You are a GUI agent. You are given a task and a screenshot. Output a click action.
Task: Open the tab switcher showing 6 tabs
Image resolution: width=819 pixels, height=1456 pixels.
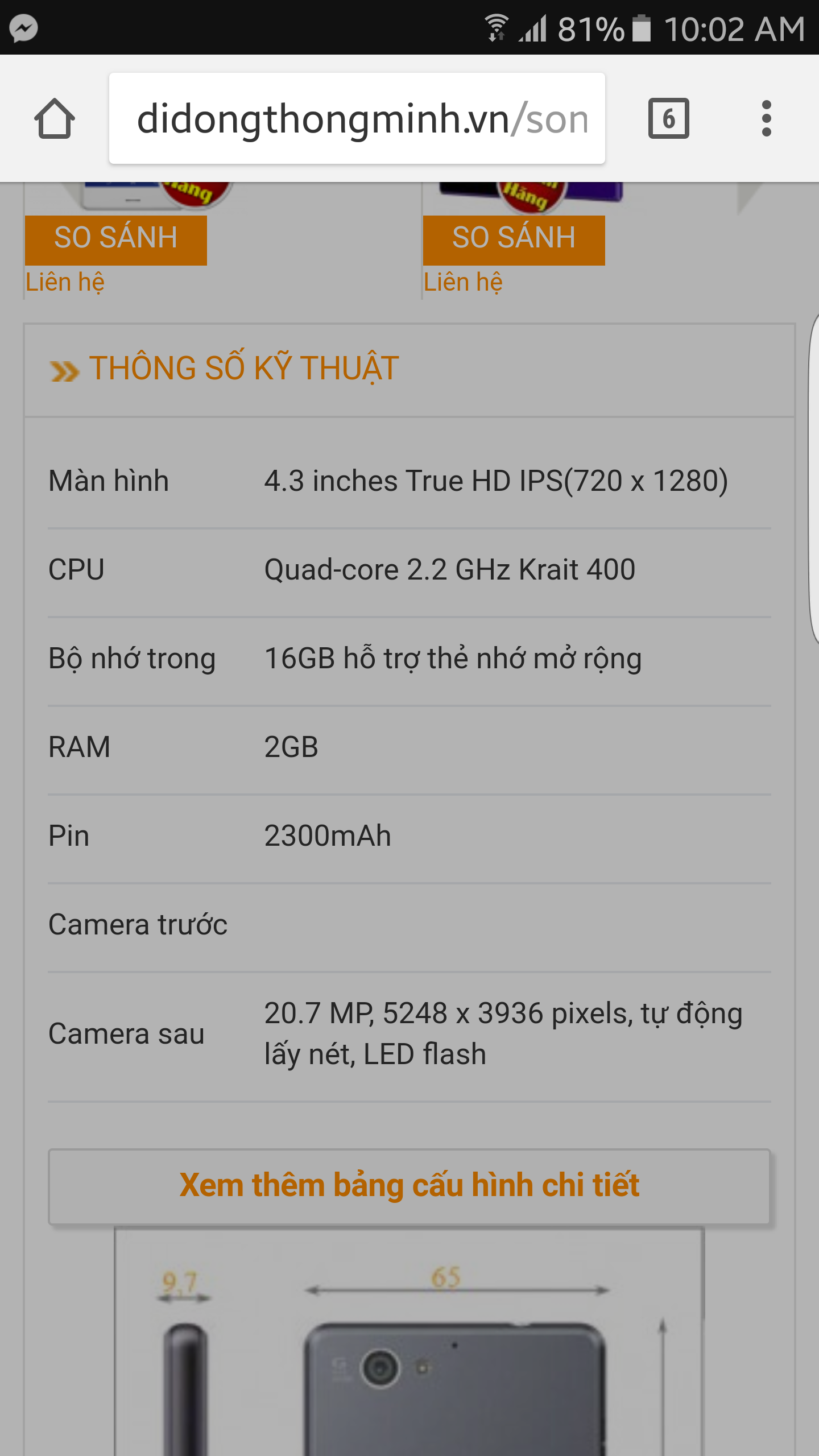pos(668,118)
